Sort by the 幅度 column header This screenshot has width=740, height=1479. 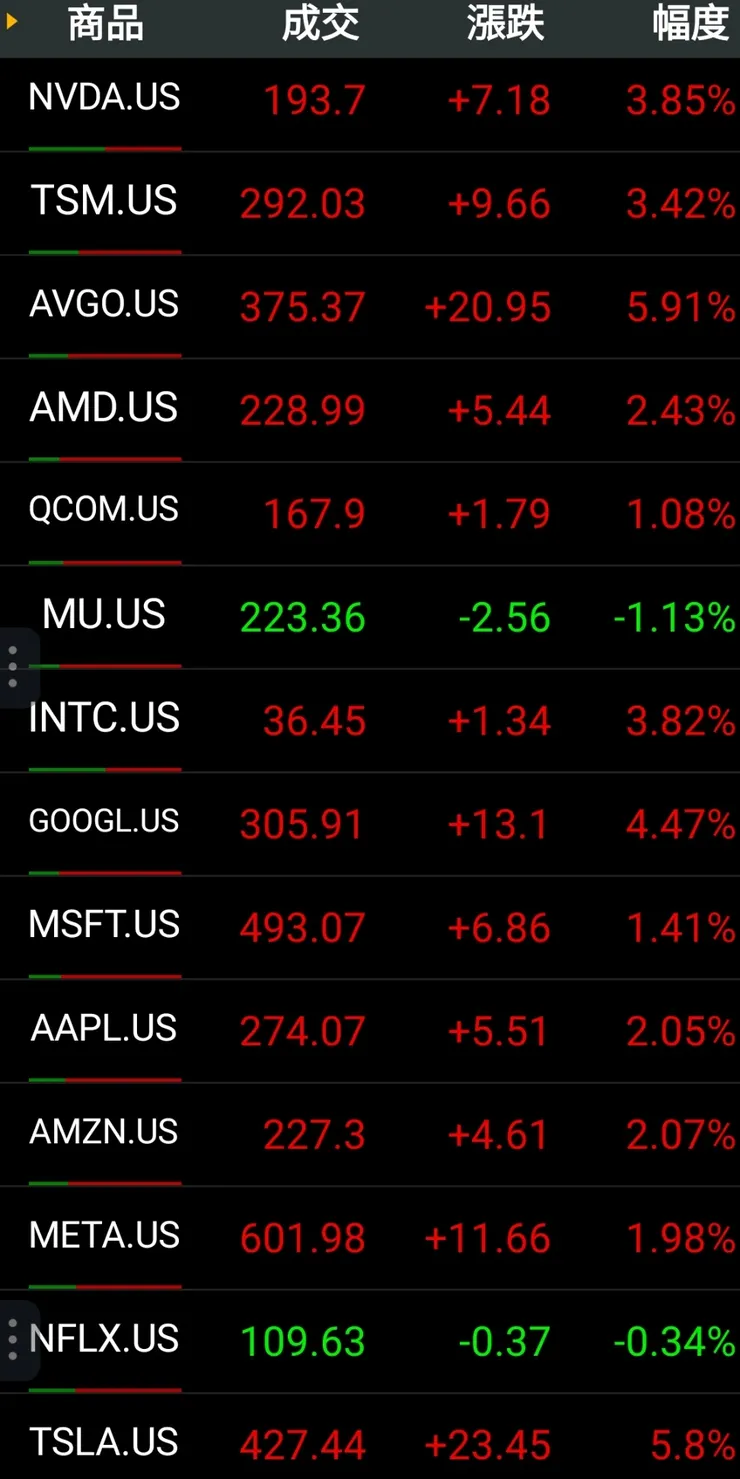(x=690, y=25)
